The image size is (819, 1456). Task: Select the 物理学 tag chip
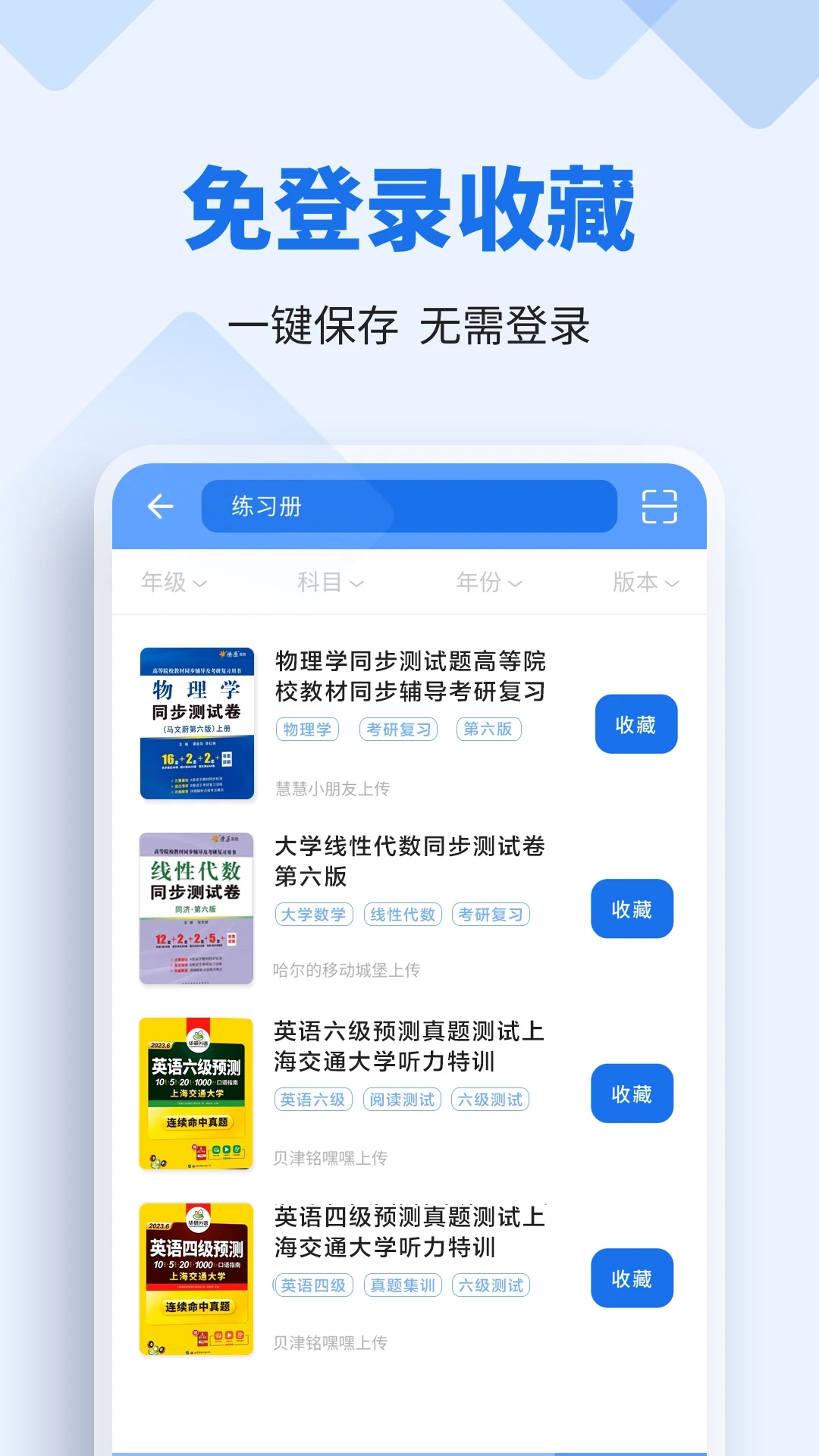click(x=306, y=730)
